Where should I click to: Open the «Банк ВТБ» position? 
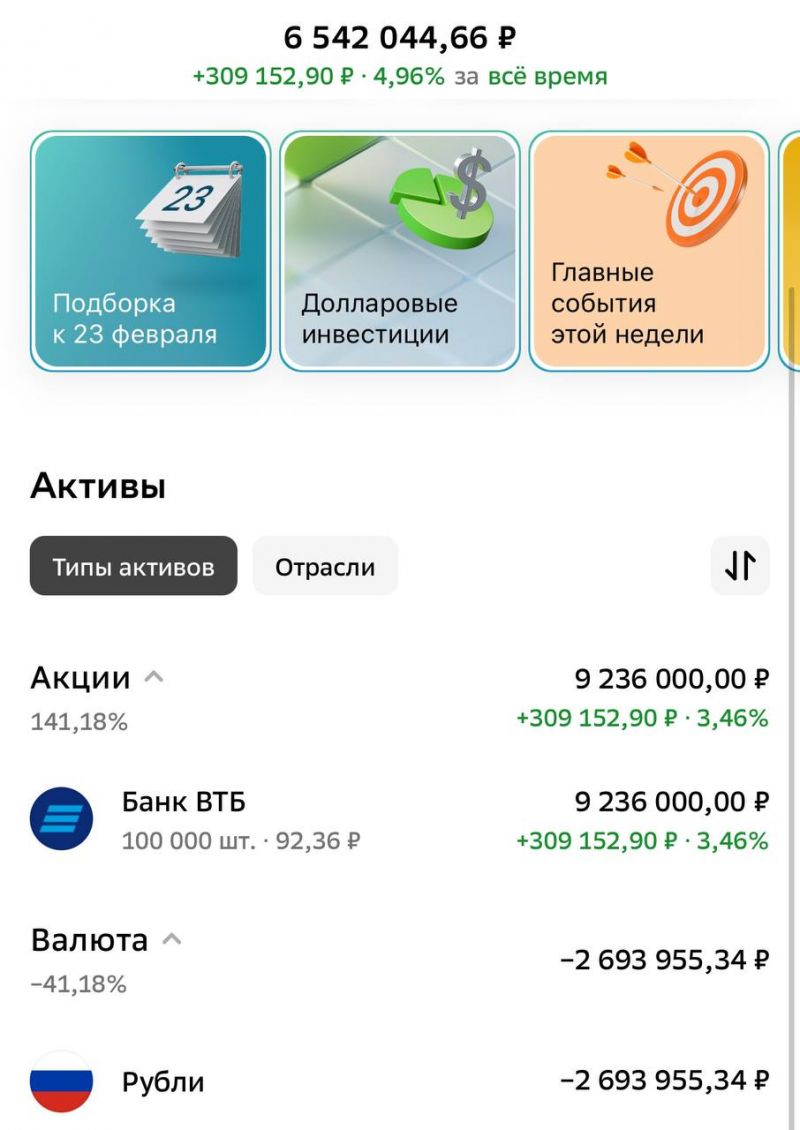click(400, 820)
